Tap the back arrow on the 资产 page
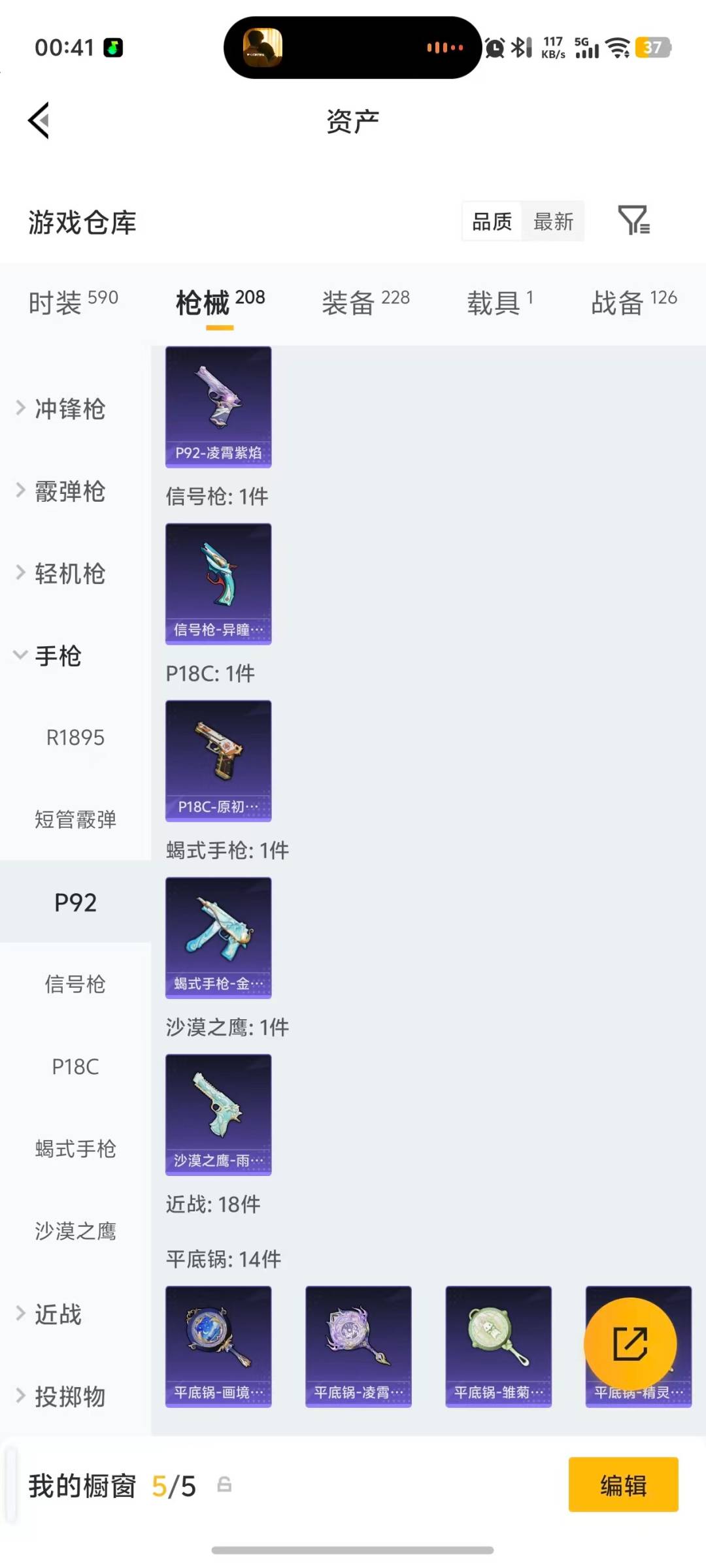This screenshot has height=1568, width=706. point(37,121)
